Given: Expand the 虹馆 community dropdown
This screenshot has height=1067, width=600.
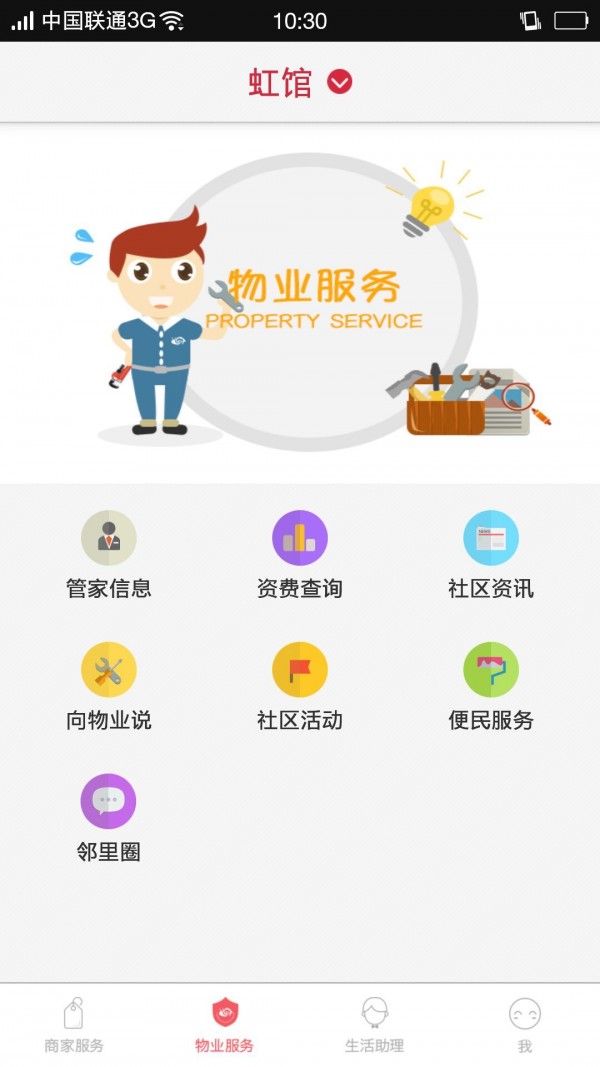Looking at the screenshot, I should pos(340,82).
